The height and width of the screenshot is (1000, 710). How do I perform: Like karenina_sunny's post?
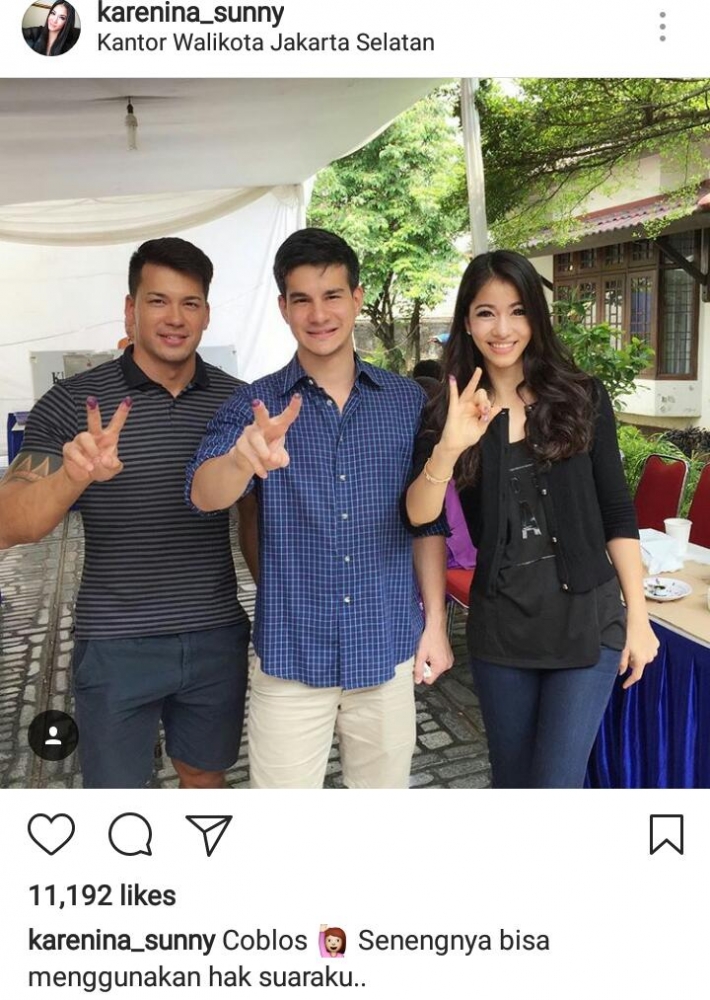[51, 834]
